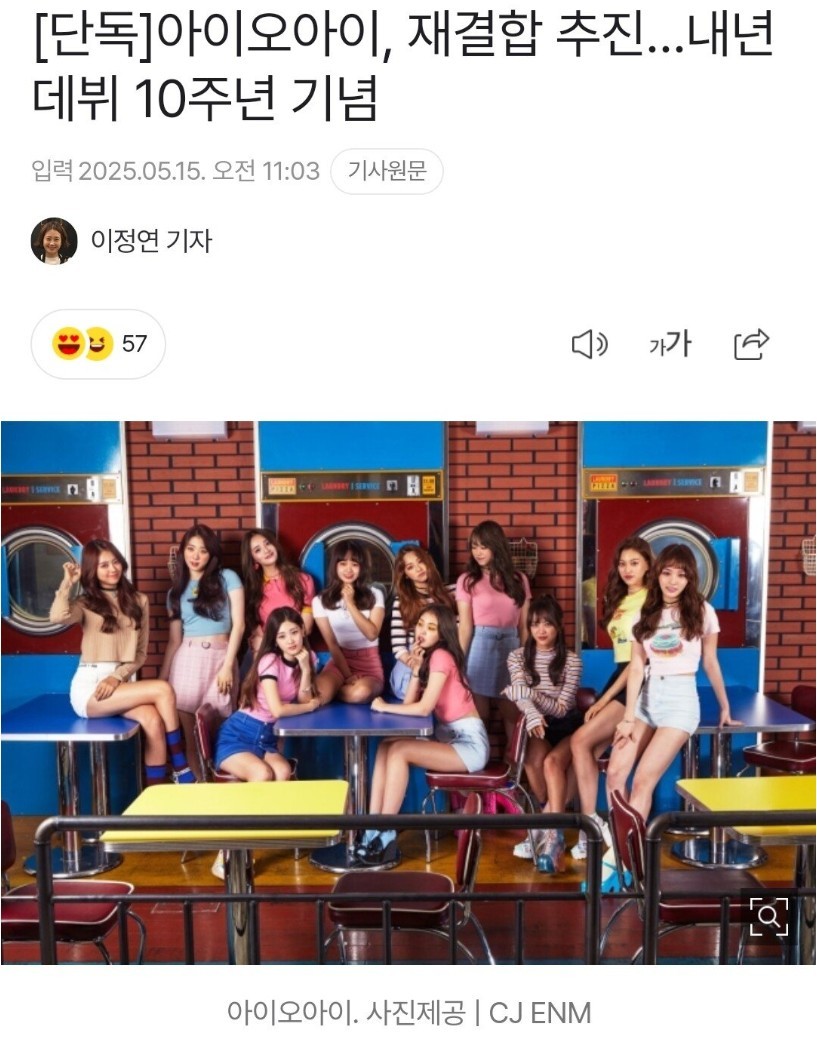Listen to the article with the speaker icon
Viewport: 817px width, 1061px height.
tap(589, 345)
